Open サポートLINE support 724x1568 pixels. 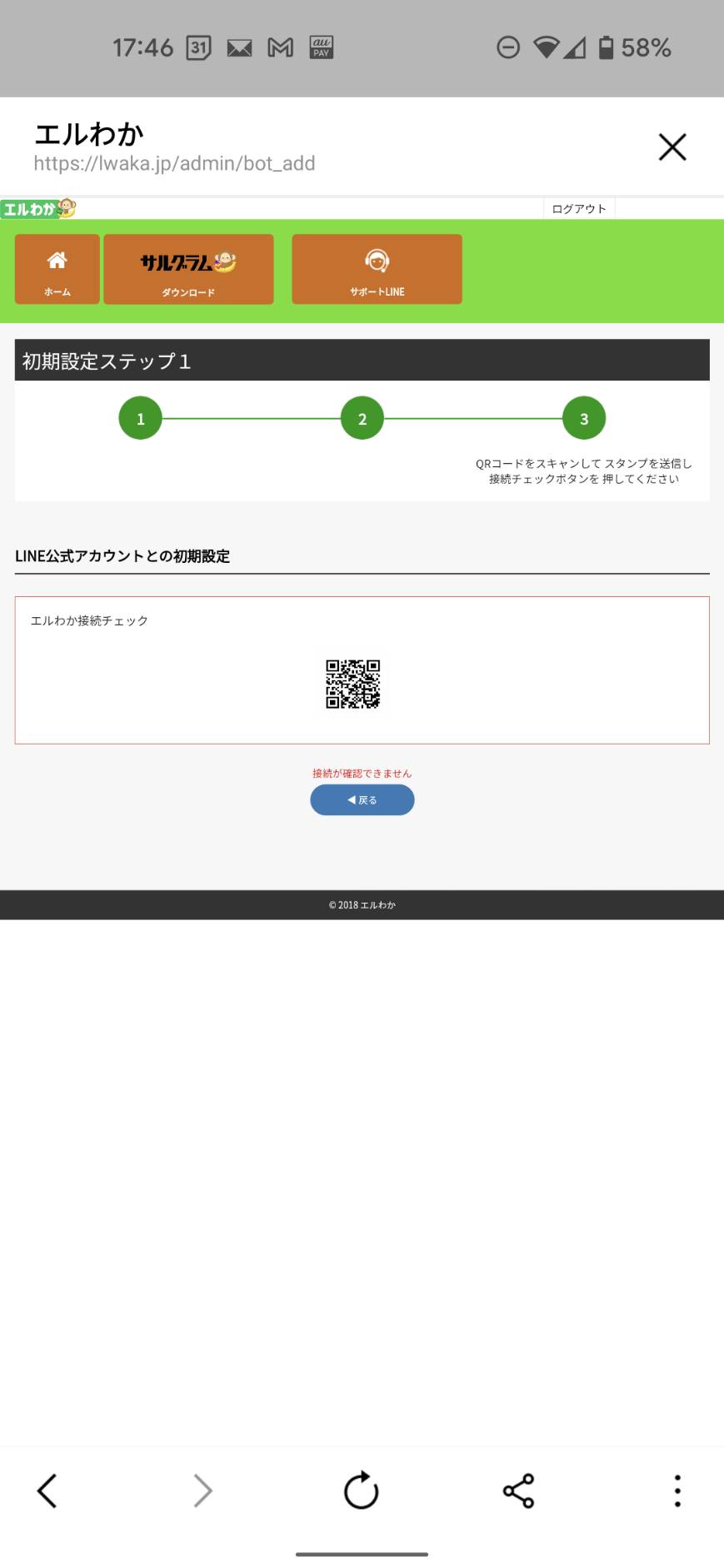pyautogui.click(x=377, y=269)
